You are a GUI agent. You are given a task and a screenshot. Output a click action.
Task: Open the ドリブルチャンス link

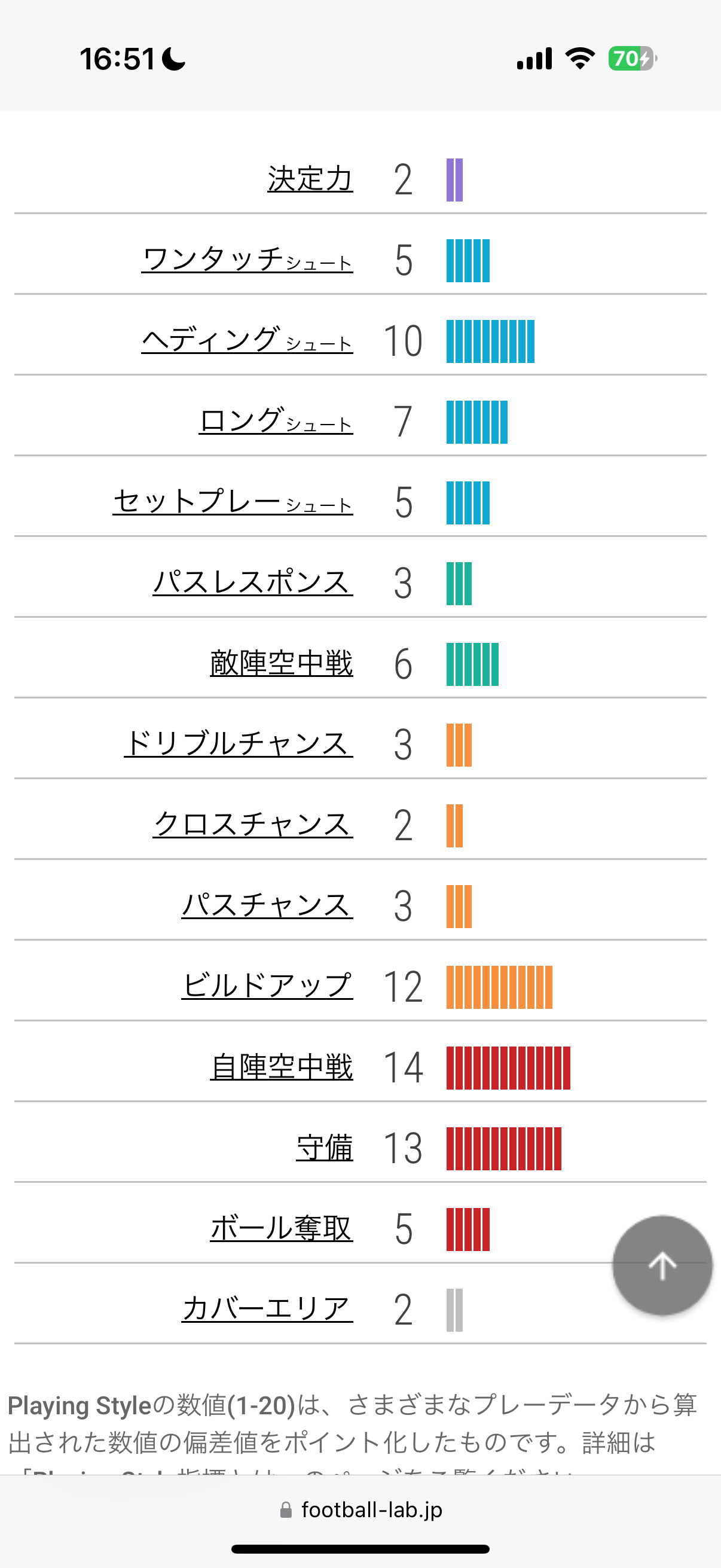coord(239,745)
